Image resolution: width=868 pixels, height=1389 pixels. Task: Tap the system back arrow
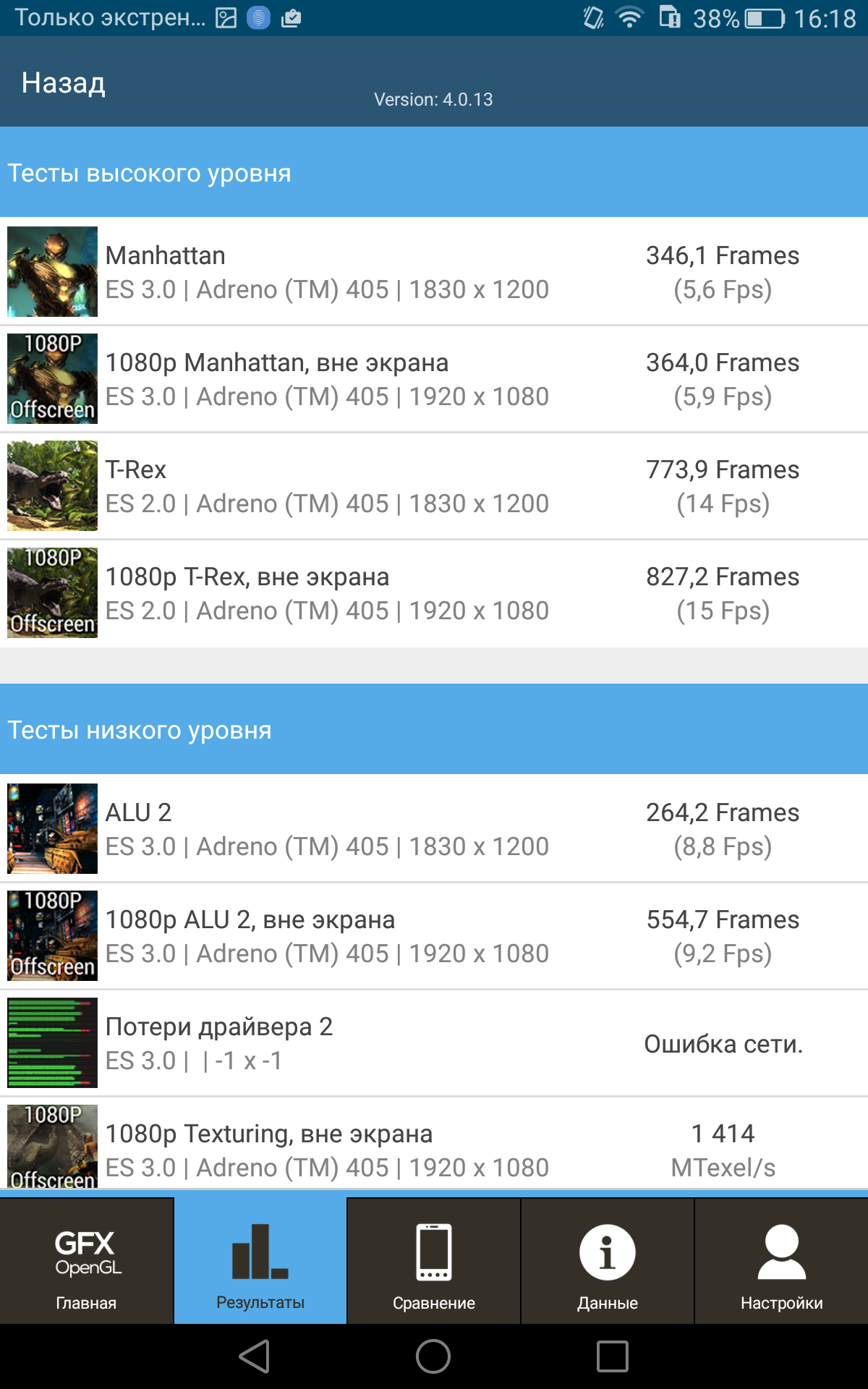coord(255,1356)
